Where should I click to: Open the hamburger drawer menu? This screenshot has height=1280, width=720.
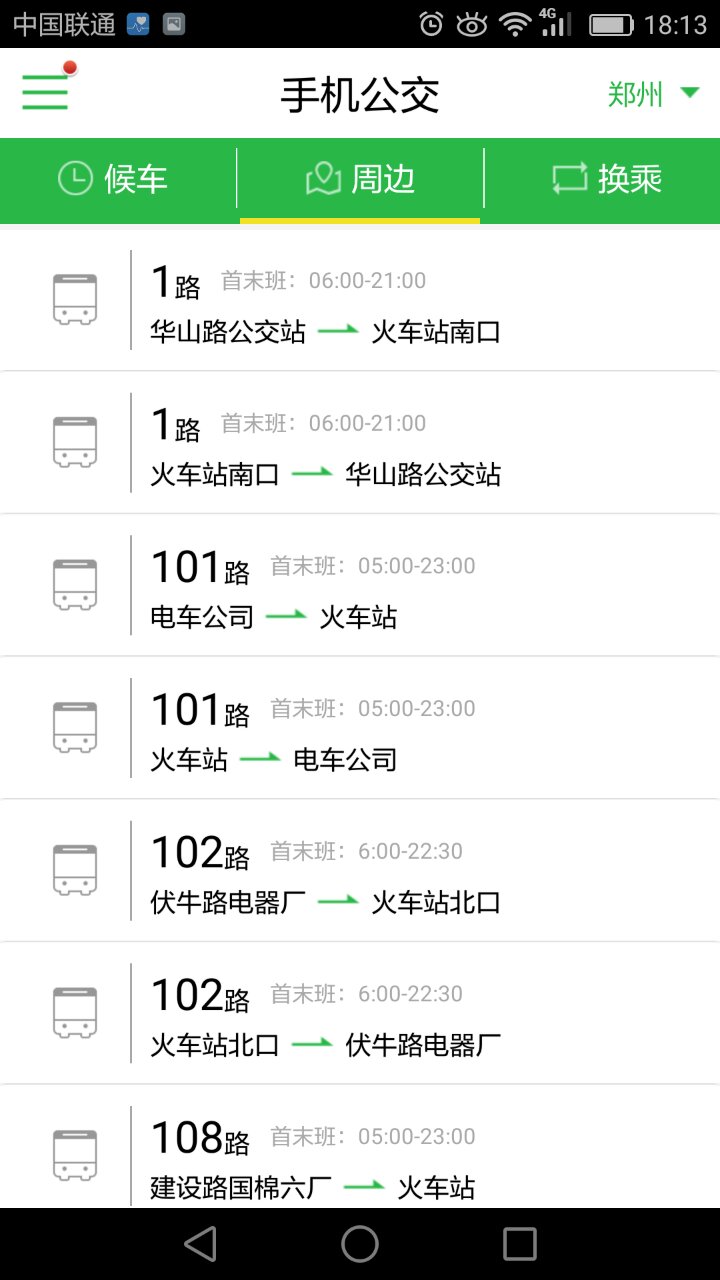coord(45,93)
